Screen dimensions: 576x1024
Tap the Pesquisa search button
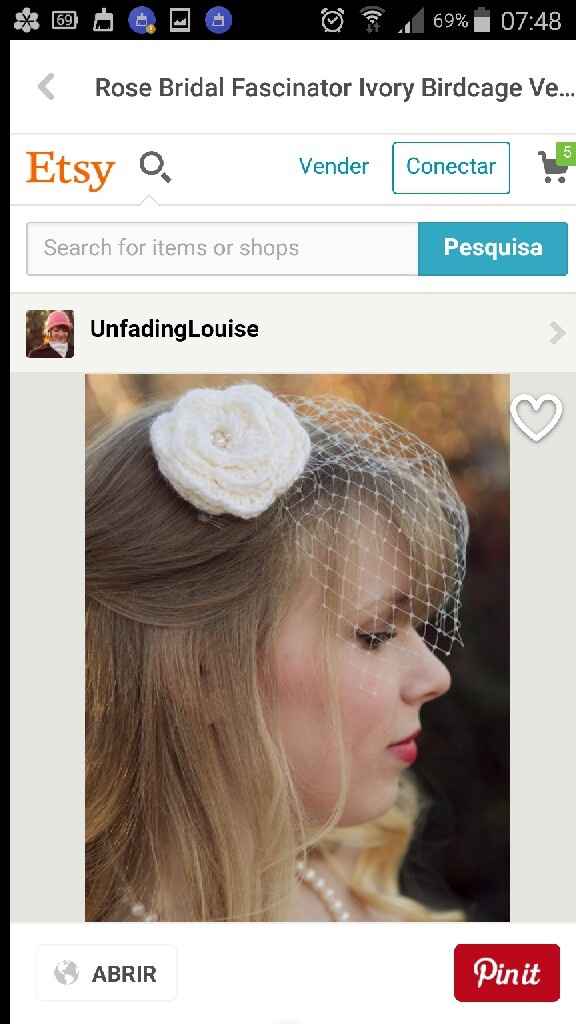click(x=493, y=248)
